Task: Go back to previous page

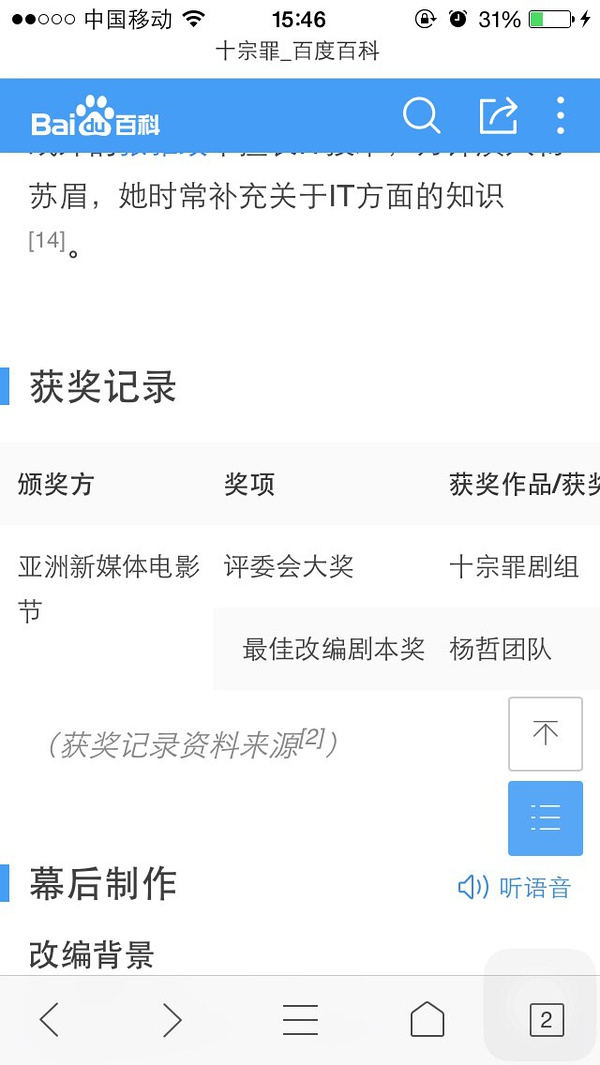Action: [49, 1020]
